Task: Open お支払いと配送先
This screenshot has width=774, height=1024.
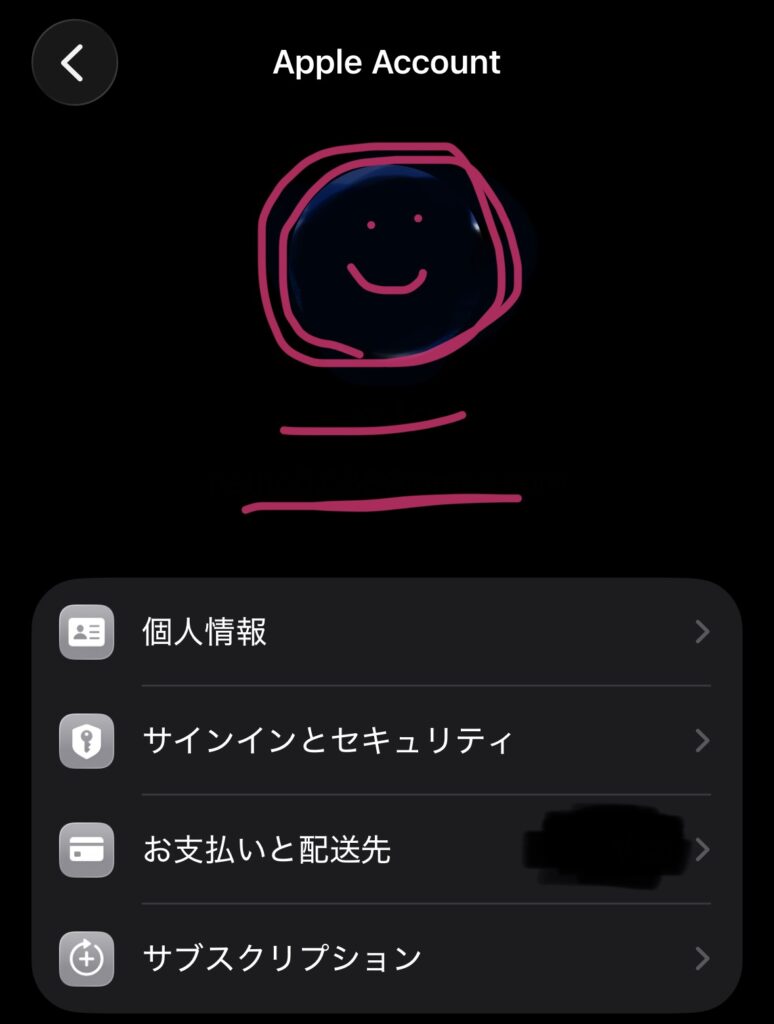Action: [386, 850]
